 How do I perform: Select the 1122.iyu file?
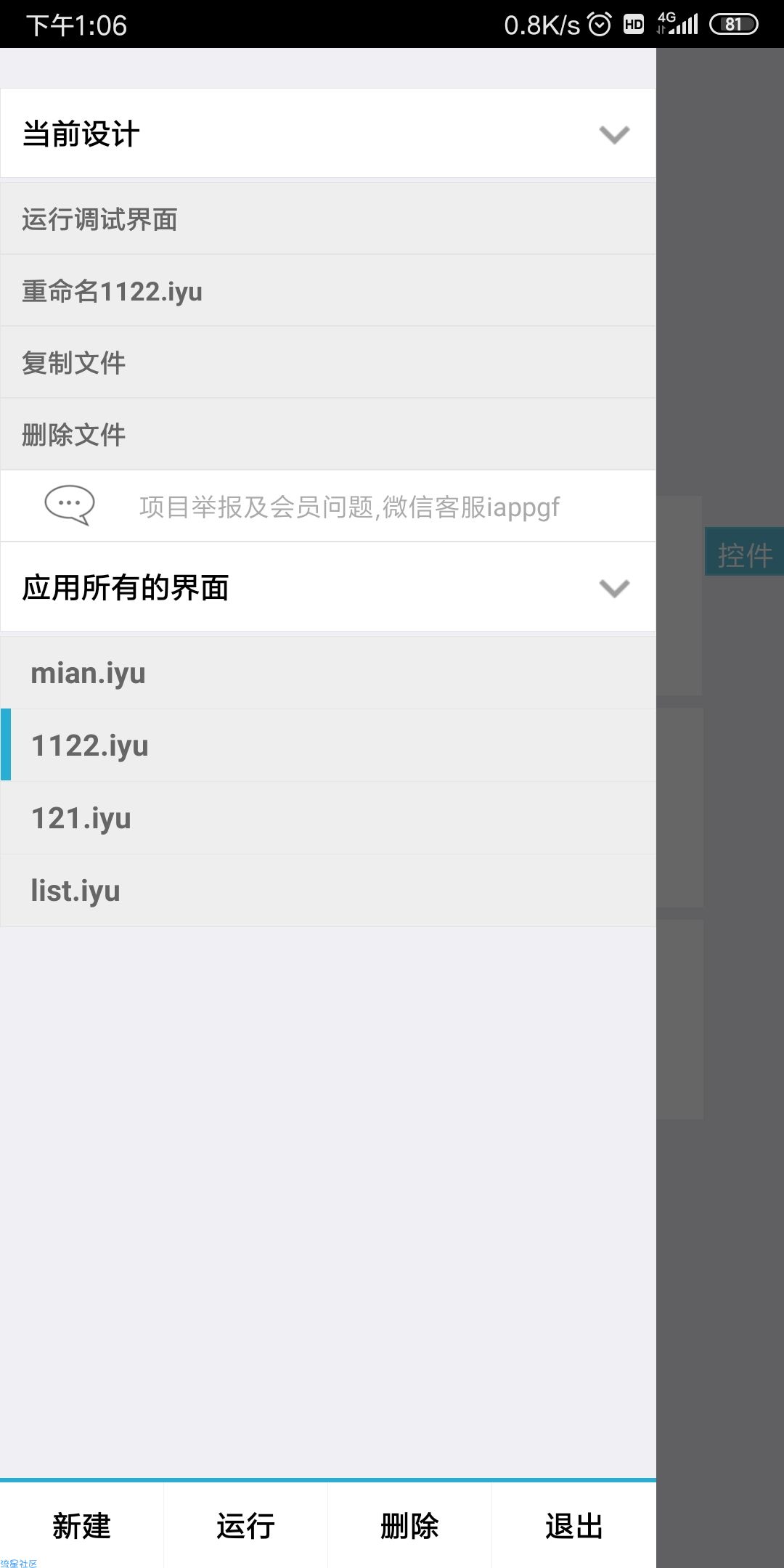click(x=327, y=746)
